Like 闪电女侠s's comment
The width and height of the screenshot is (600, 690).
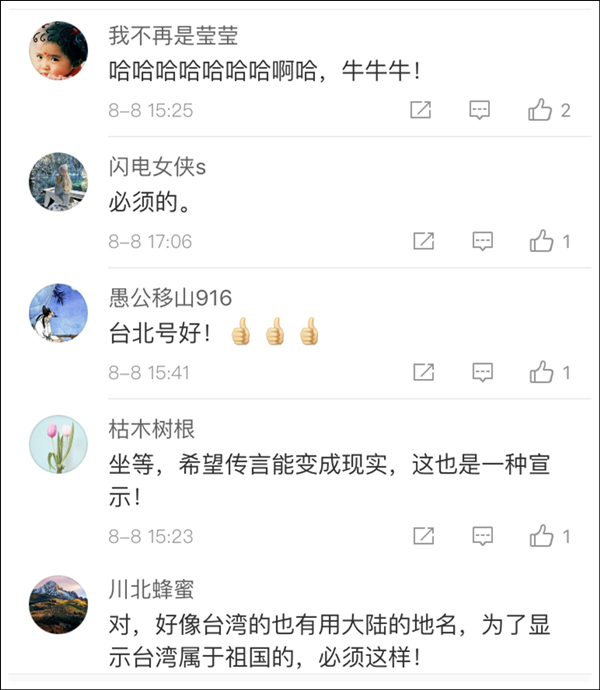tap(541, 241)
